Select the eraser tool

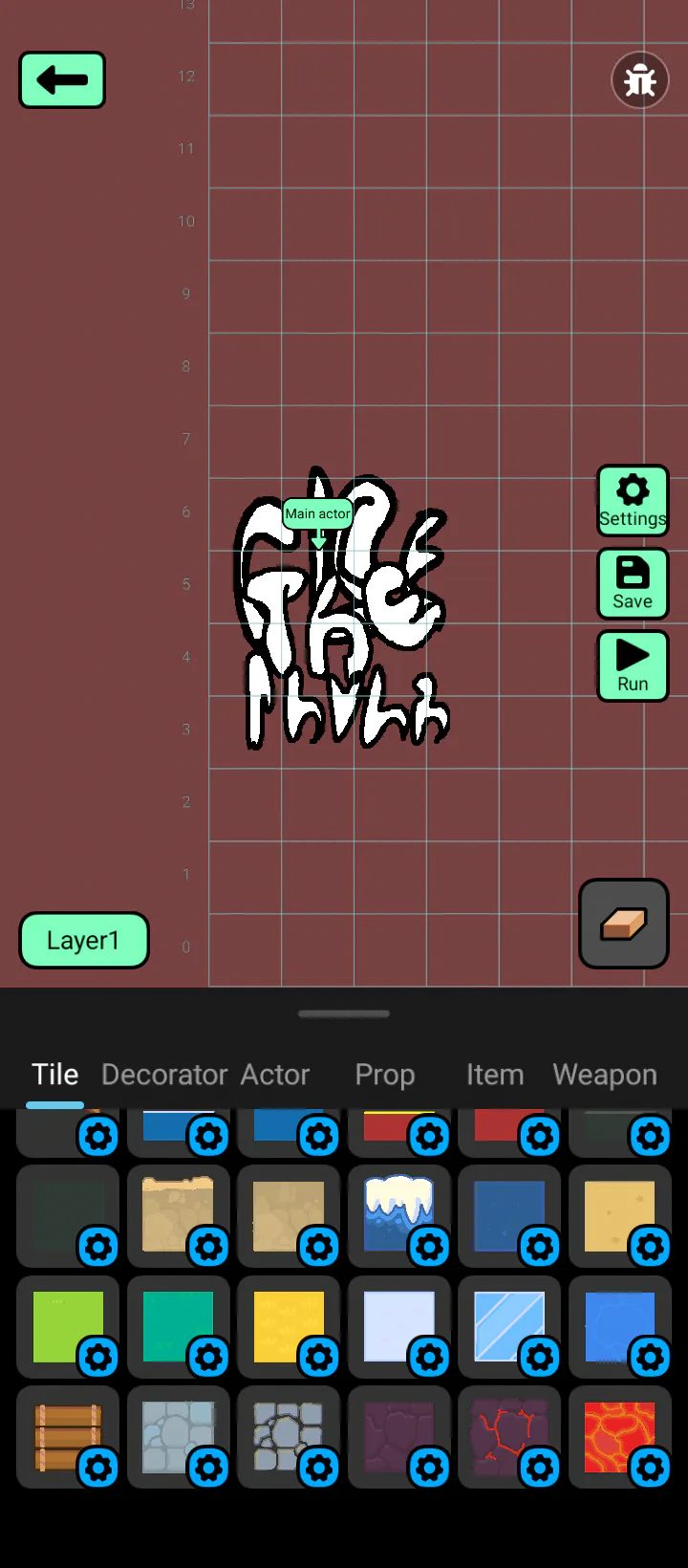point(623,924)
